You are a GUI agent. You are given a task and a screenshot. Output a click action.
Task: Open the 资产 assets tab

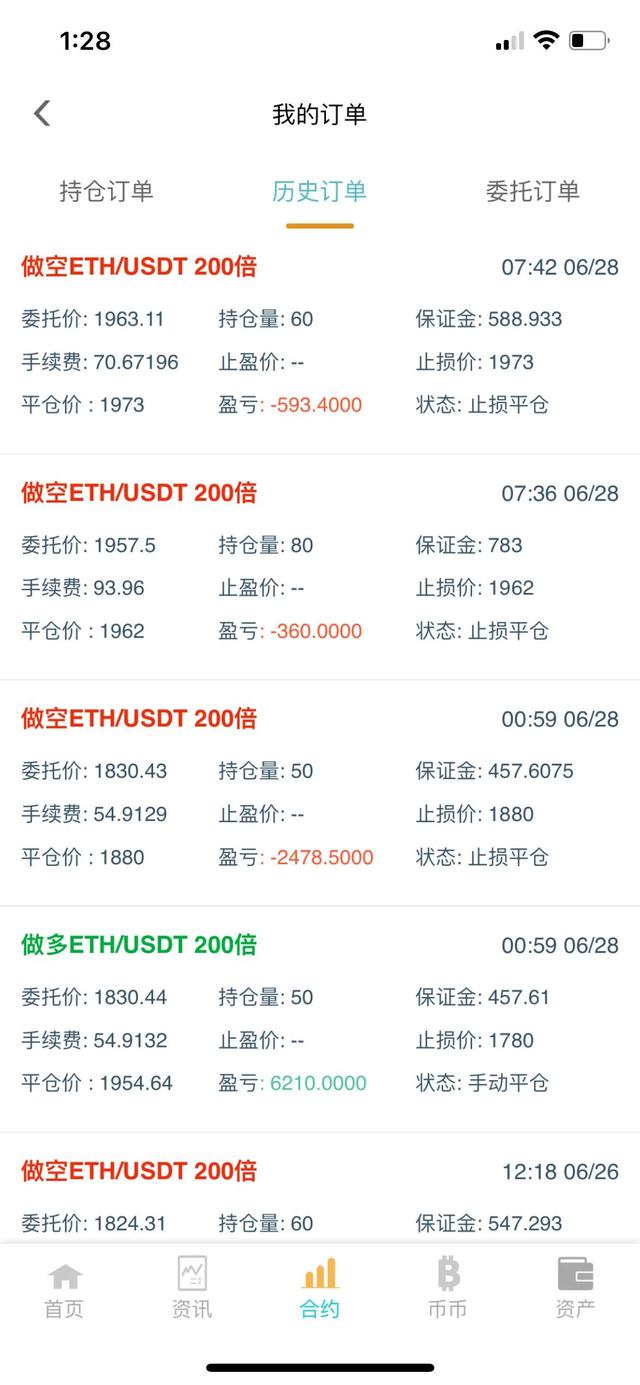[x=575, y=1289]
